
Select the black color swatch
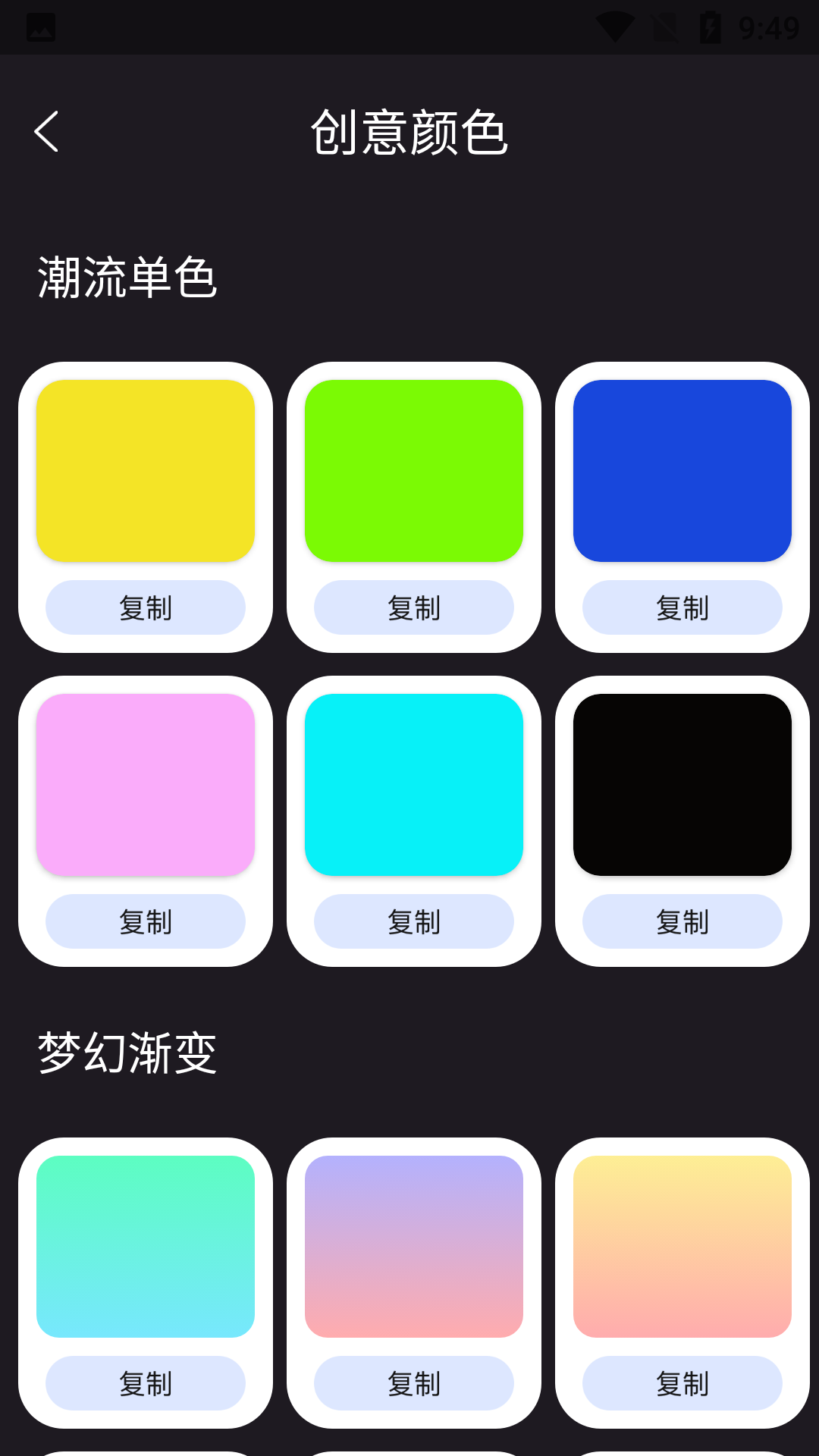click(682, 784)
